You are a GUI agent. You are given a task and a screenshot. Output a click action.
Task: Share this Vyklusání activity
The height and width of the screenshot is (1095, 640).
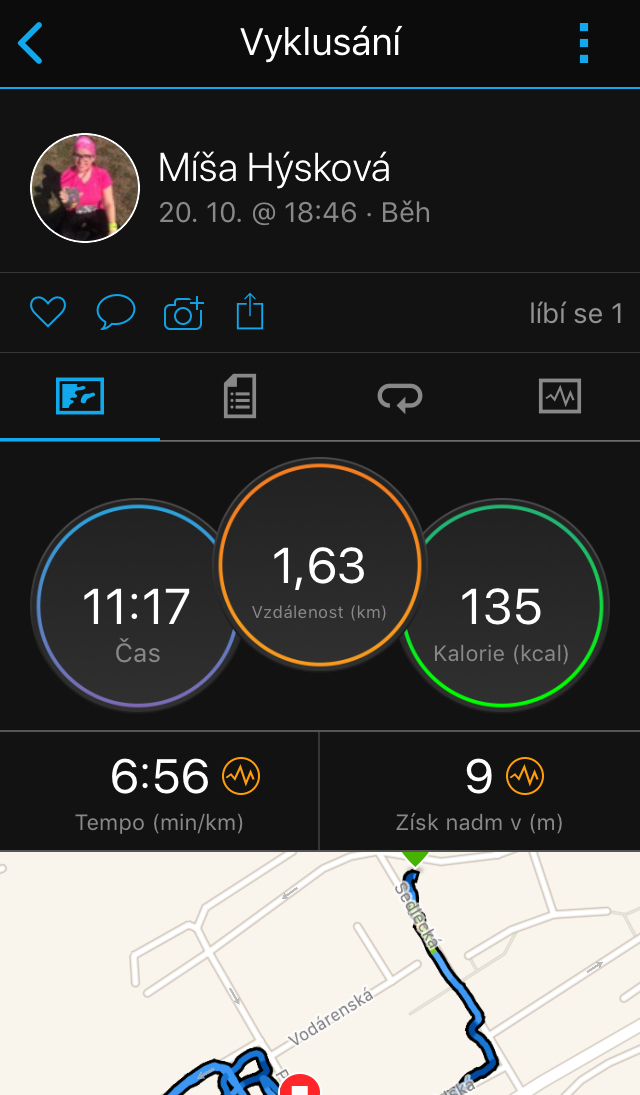tap(249, 311)
